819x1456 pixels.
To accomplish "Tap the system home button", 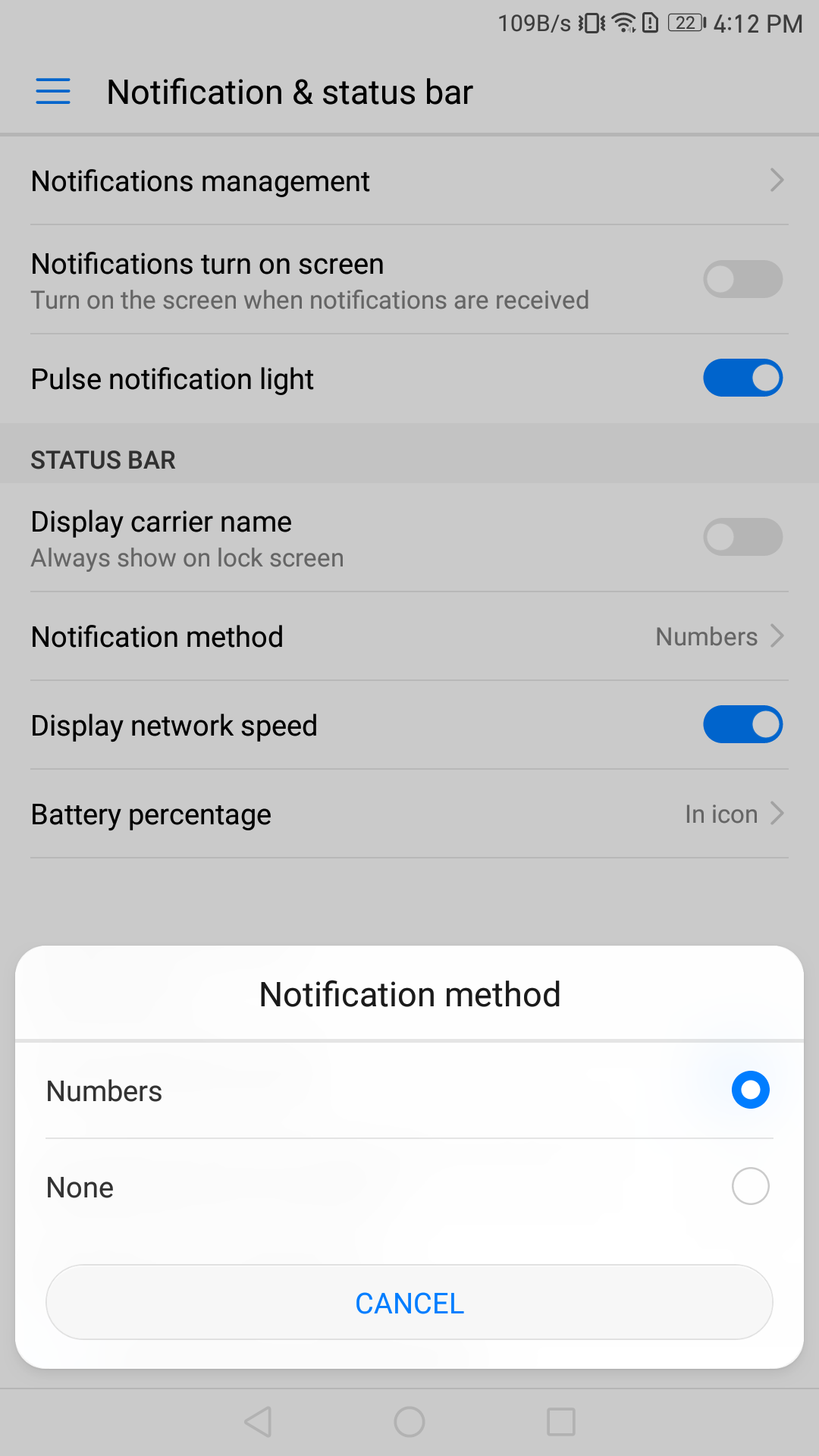I will [409, 1422].
